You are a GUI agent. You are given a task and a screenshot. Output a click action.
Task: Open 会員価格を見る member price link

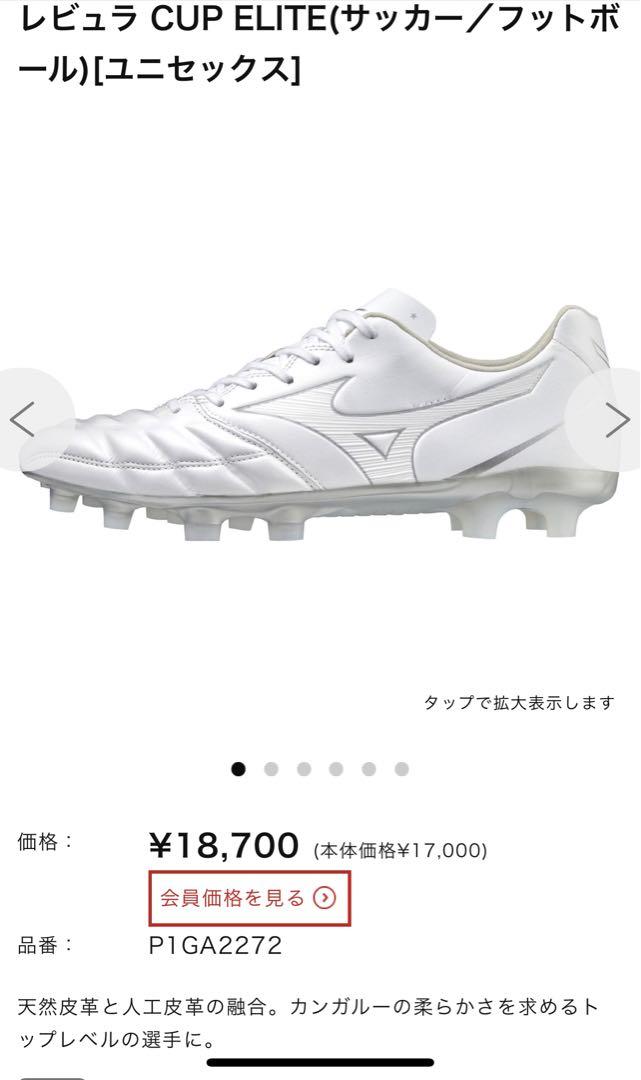click(250, 898)
